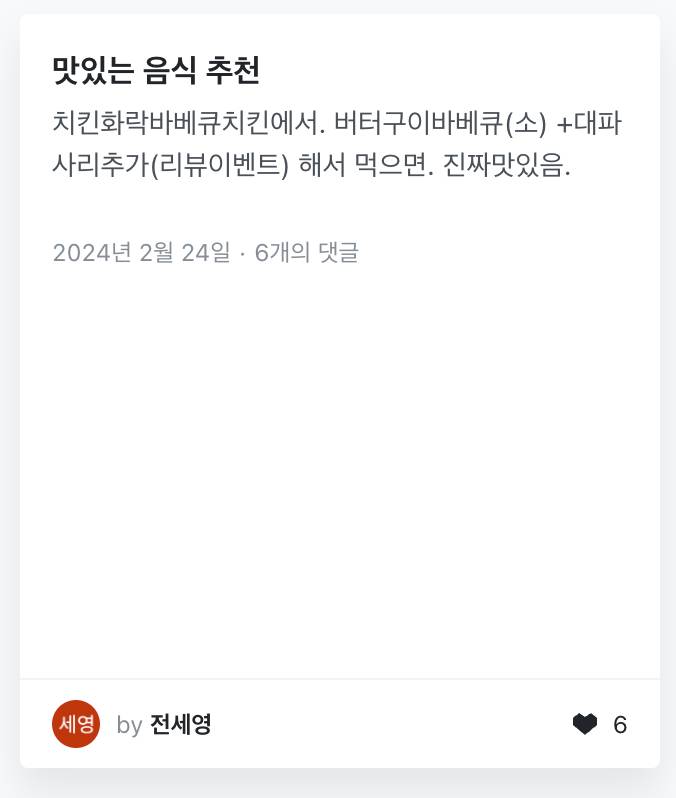Open author 전세영's profile
The width and height of the screenshot is (676, 798).
point(180,725)
